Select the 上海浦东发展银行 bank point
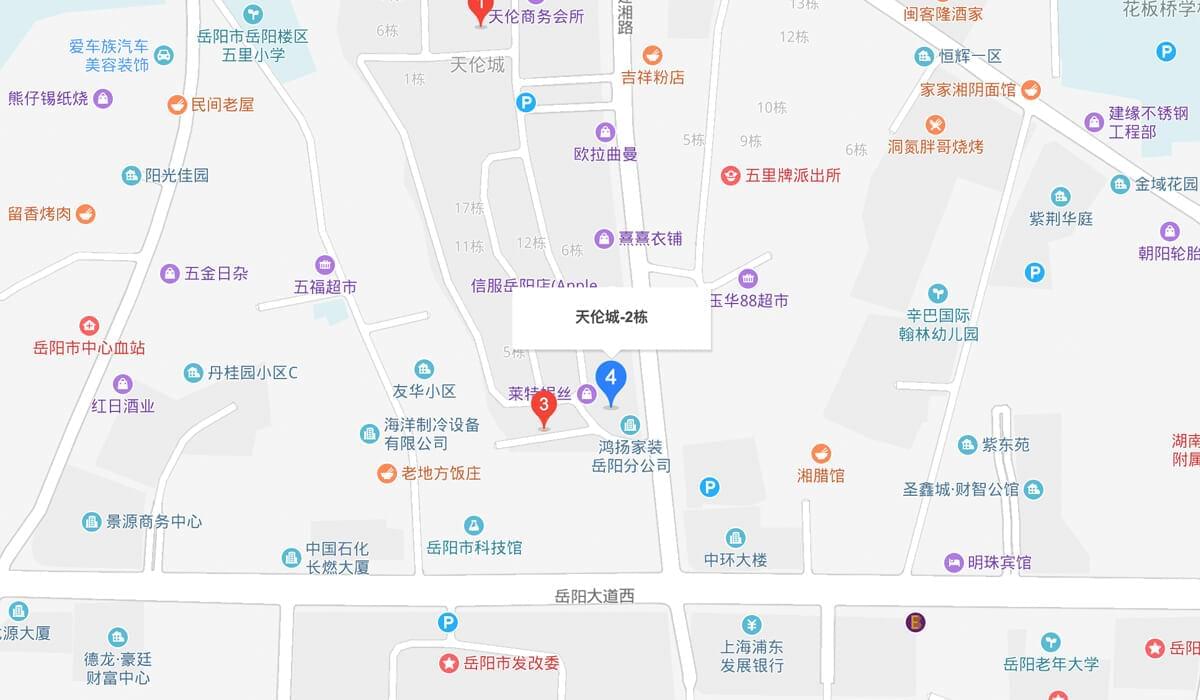Viewport: 1200px width, 700px height. coord(752,625)
